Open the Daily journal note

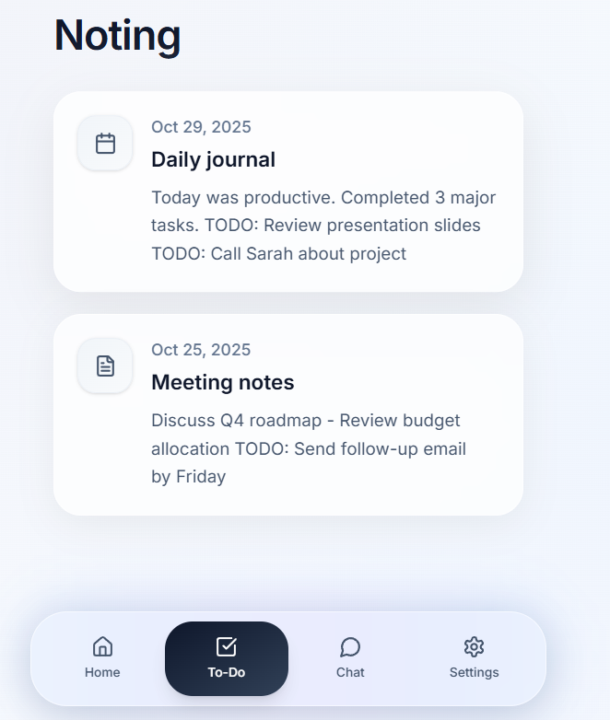288,192
